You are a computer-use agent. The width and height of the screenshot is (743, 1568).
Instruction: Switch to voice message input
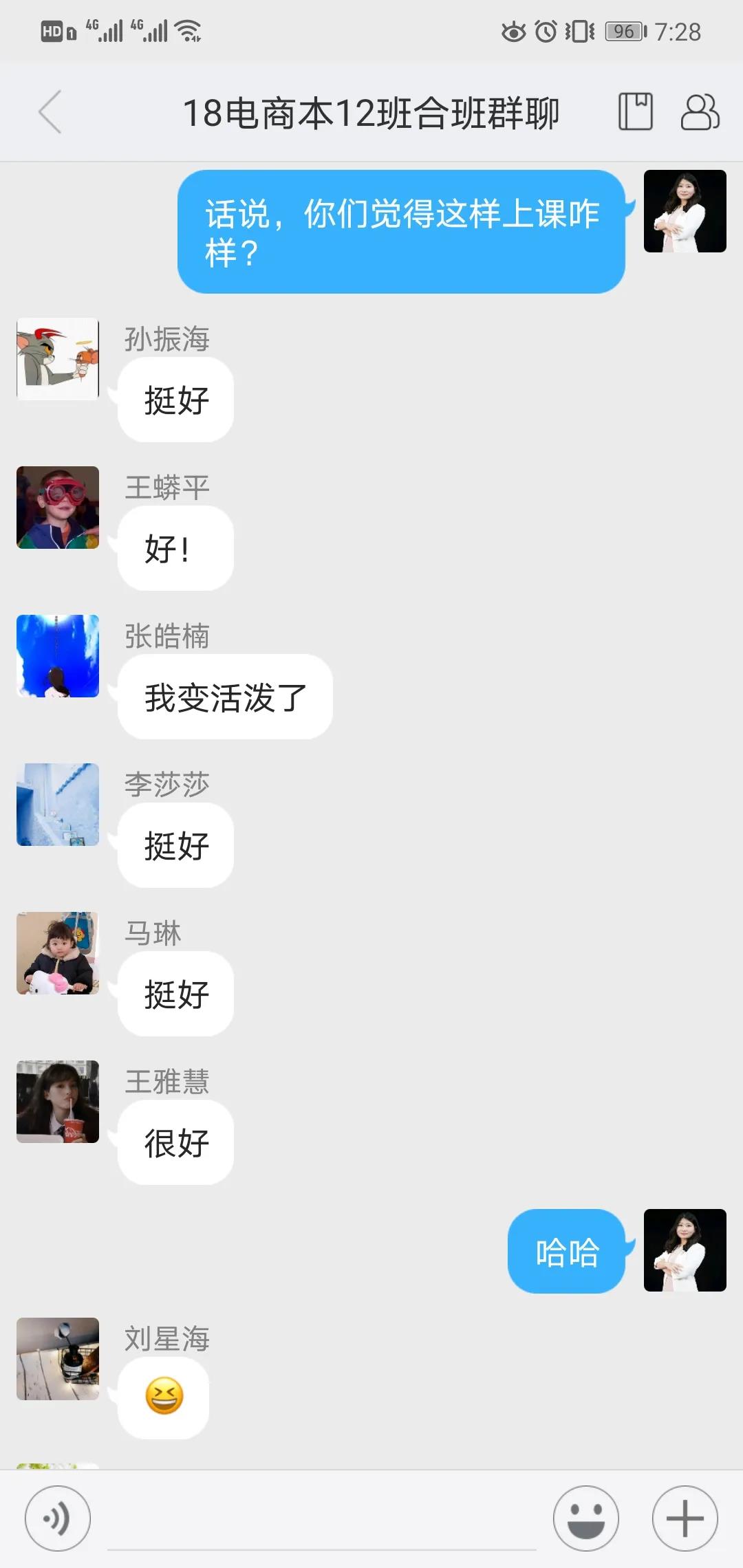[58, 1518]
